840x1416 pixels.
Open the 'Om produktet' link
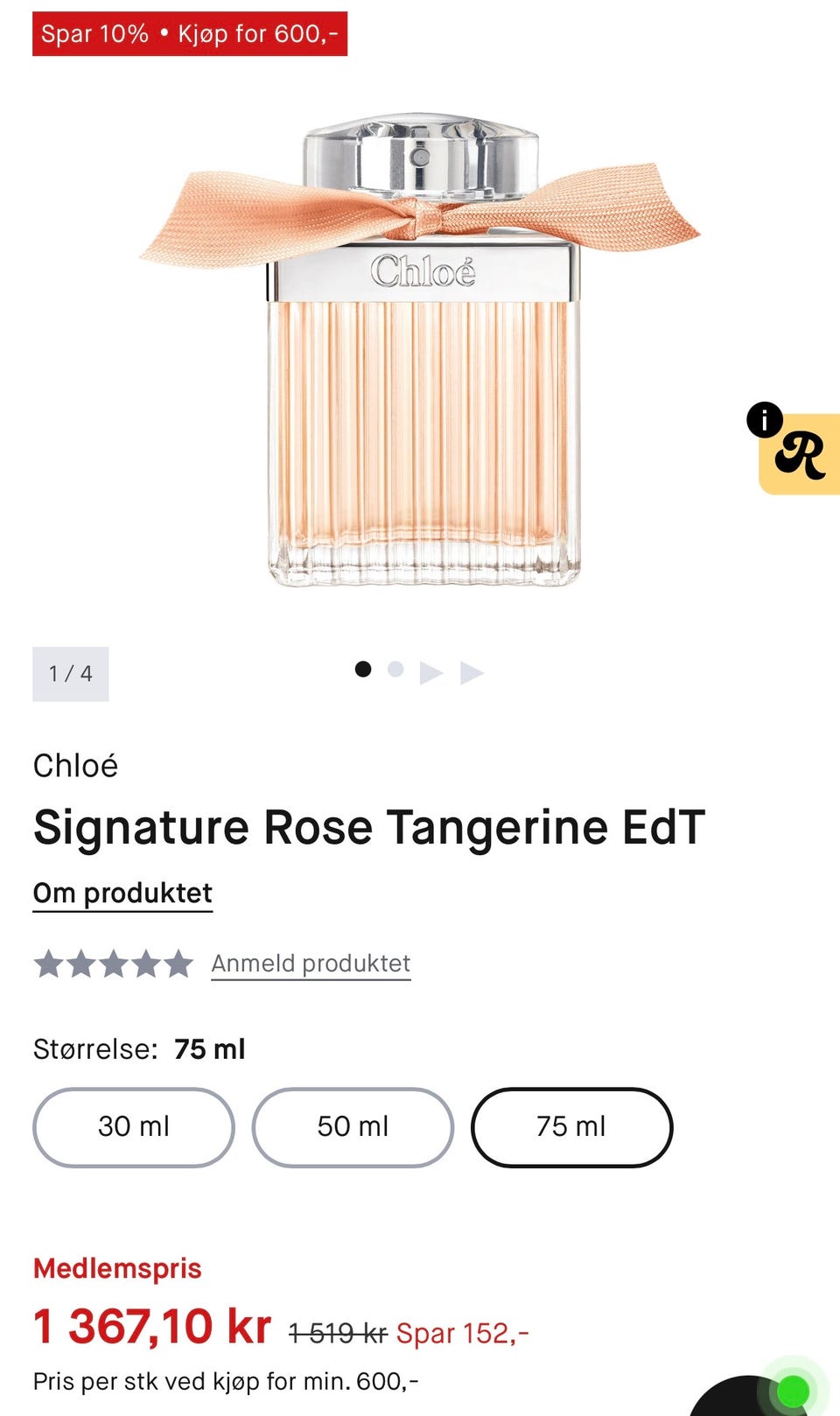pyautogui.click(x=122, y=893)
